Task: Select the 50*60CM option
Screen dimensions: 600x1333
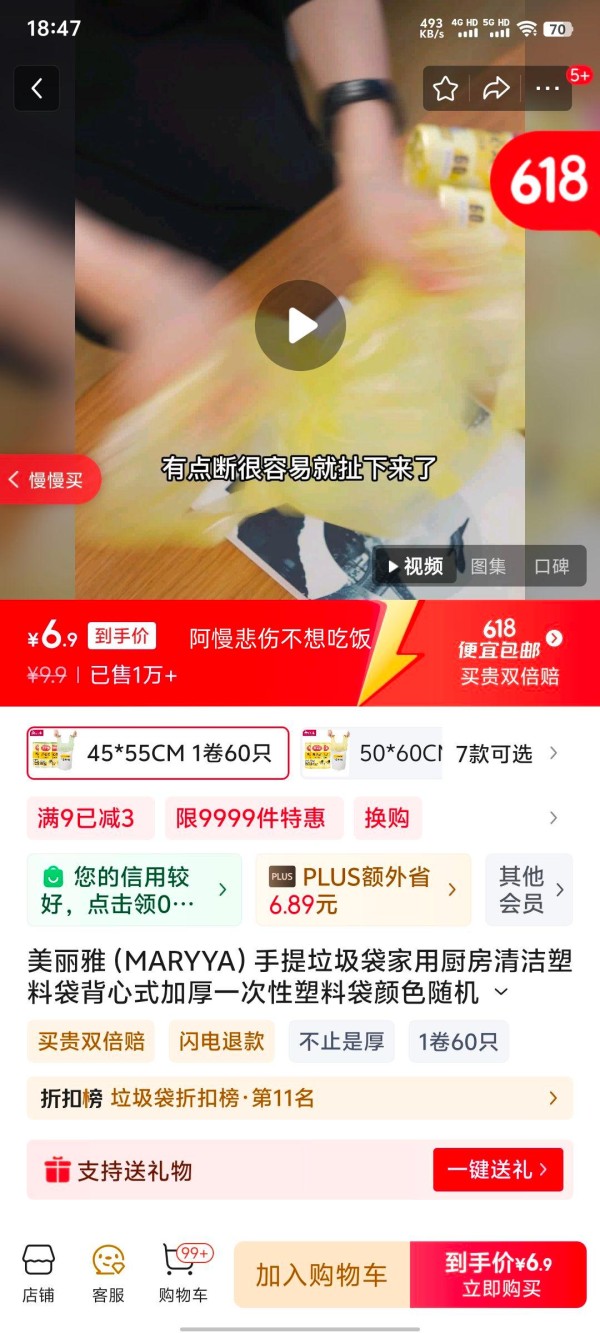Action: [370, 753]
